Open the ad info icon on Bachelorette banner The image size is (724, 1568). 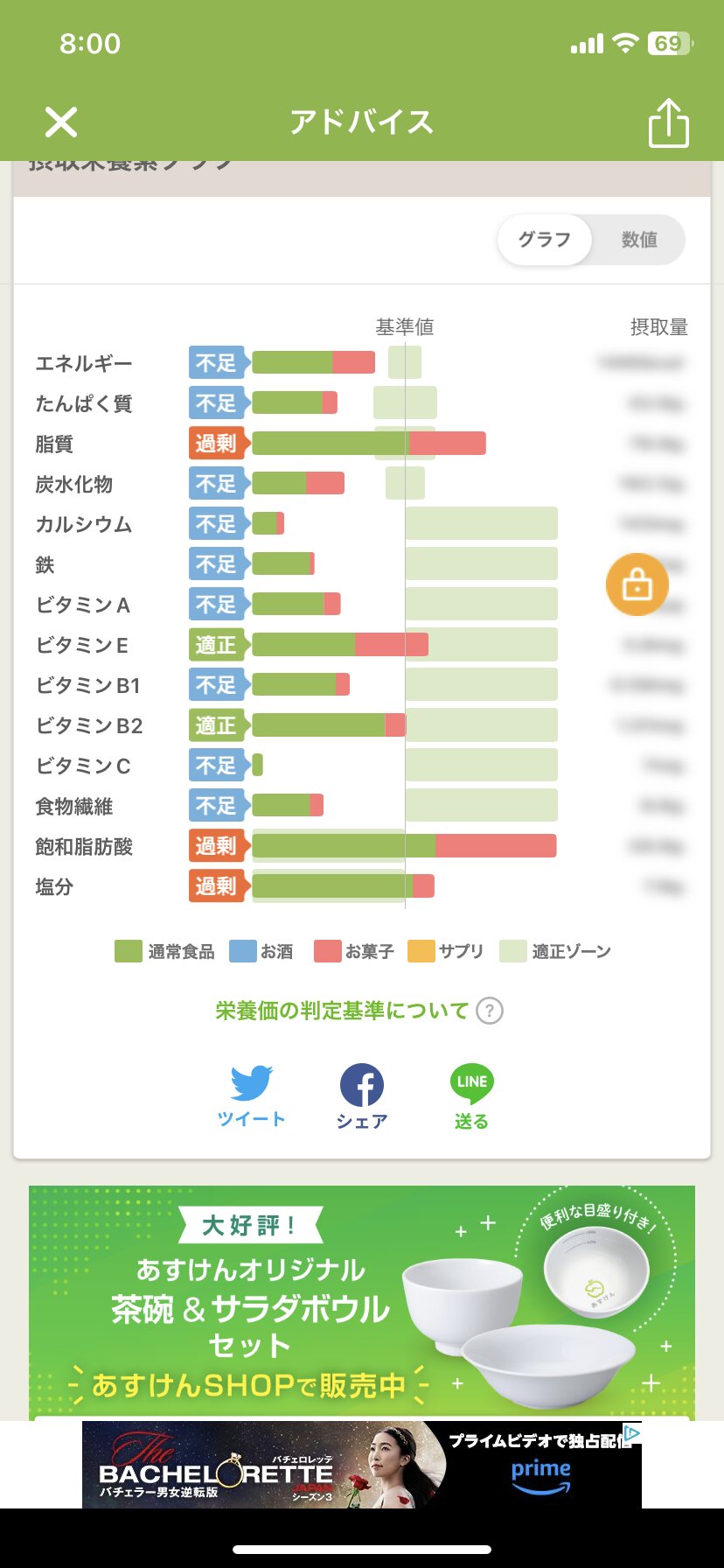[631, 1432]
